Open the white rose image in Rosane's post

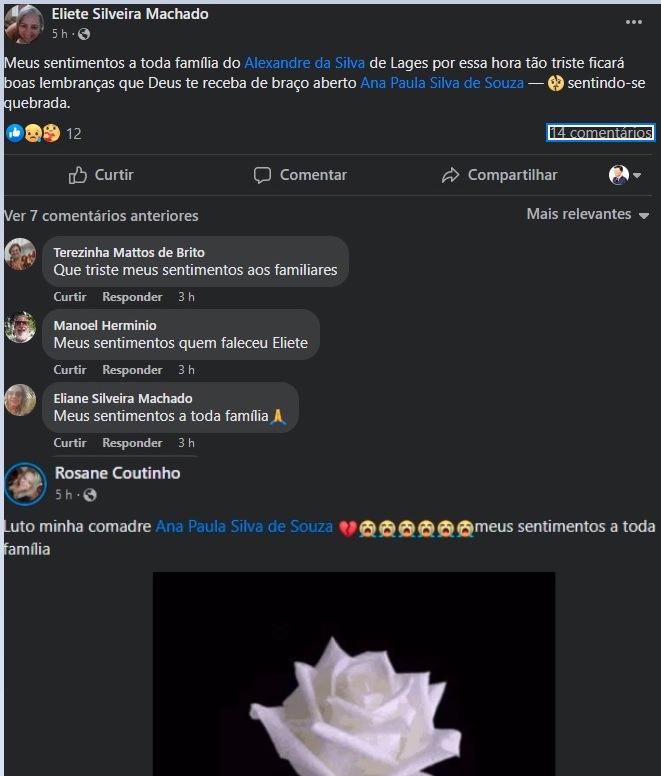pos(353,680)
